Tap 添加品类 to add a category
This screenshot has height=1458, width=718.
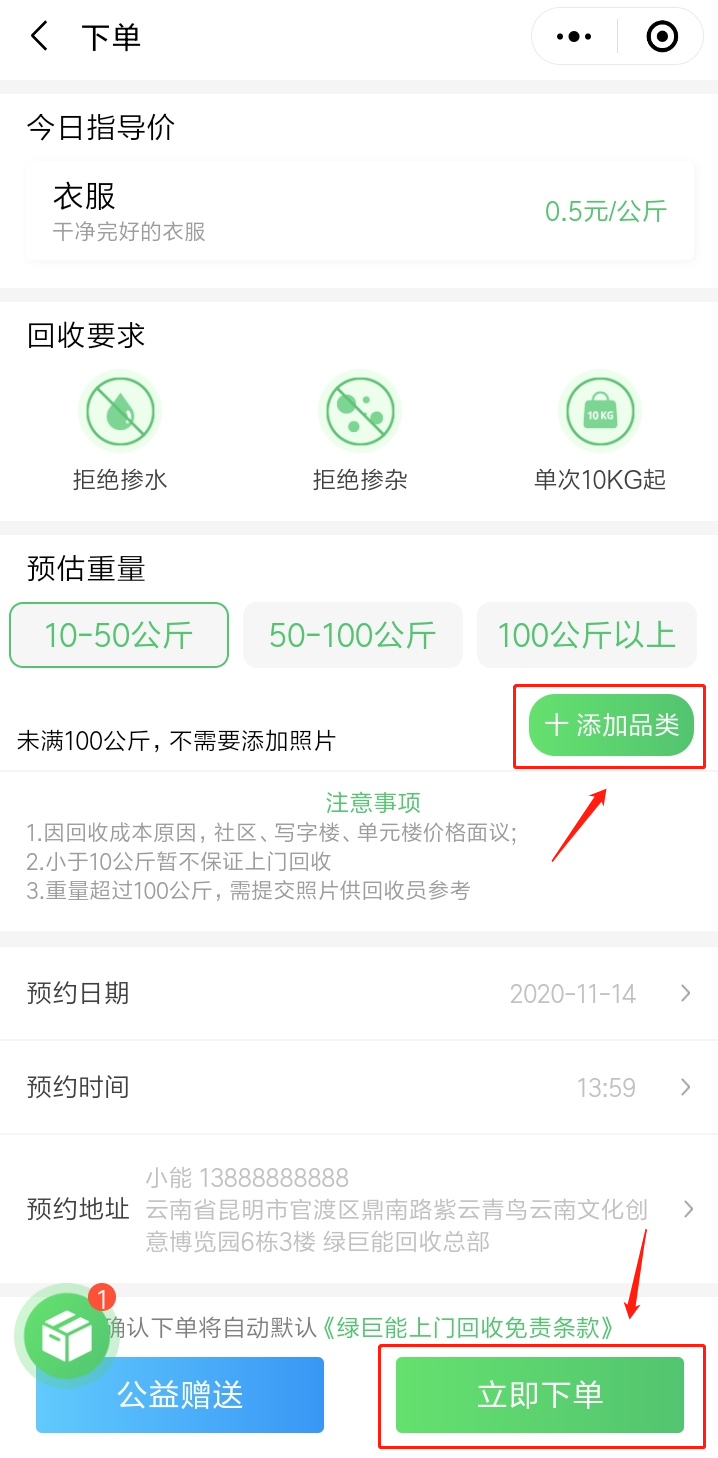[x=611, y=725]
